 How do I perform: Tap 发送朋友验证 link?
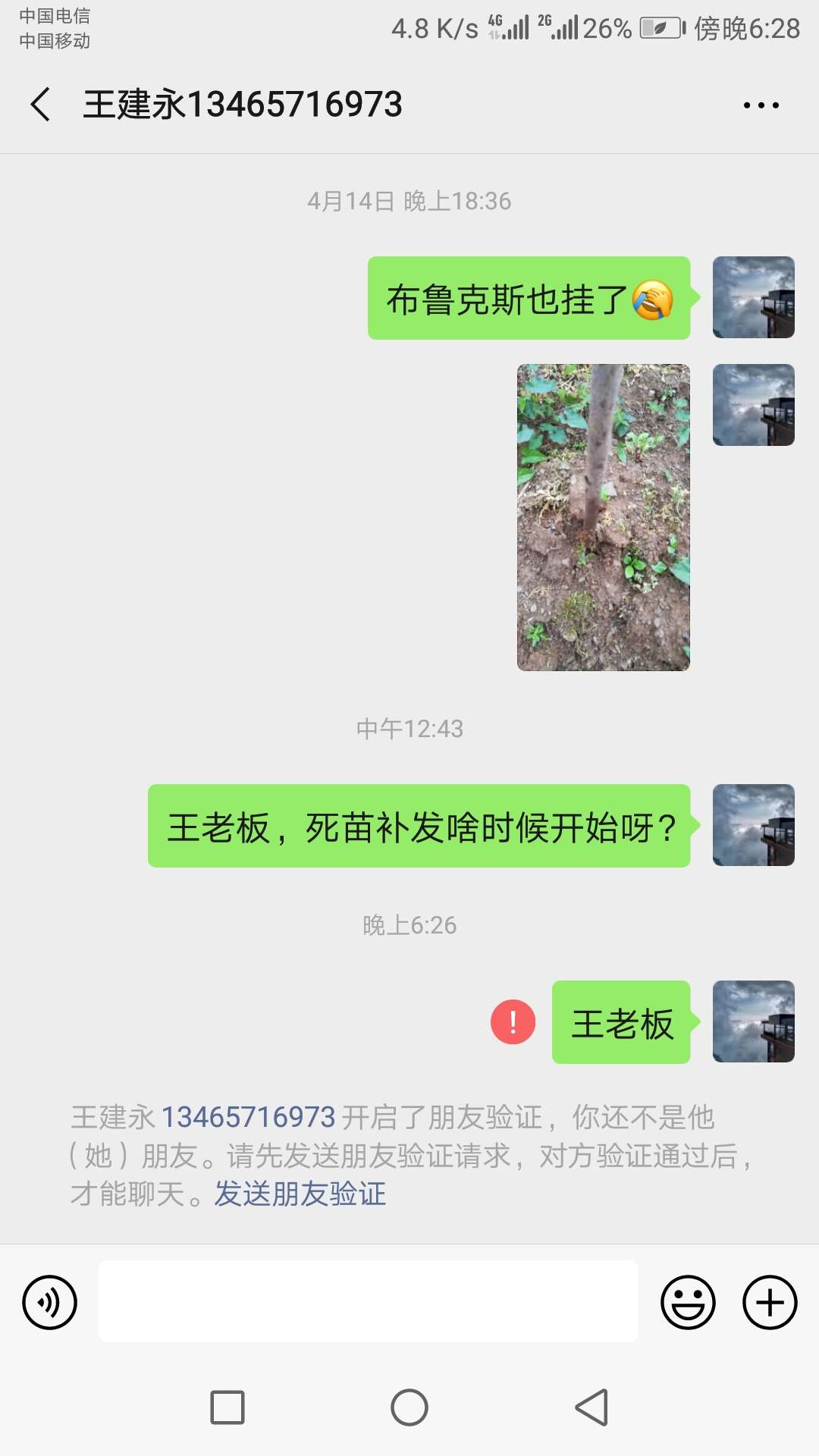pos(300,1194)
